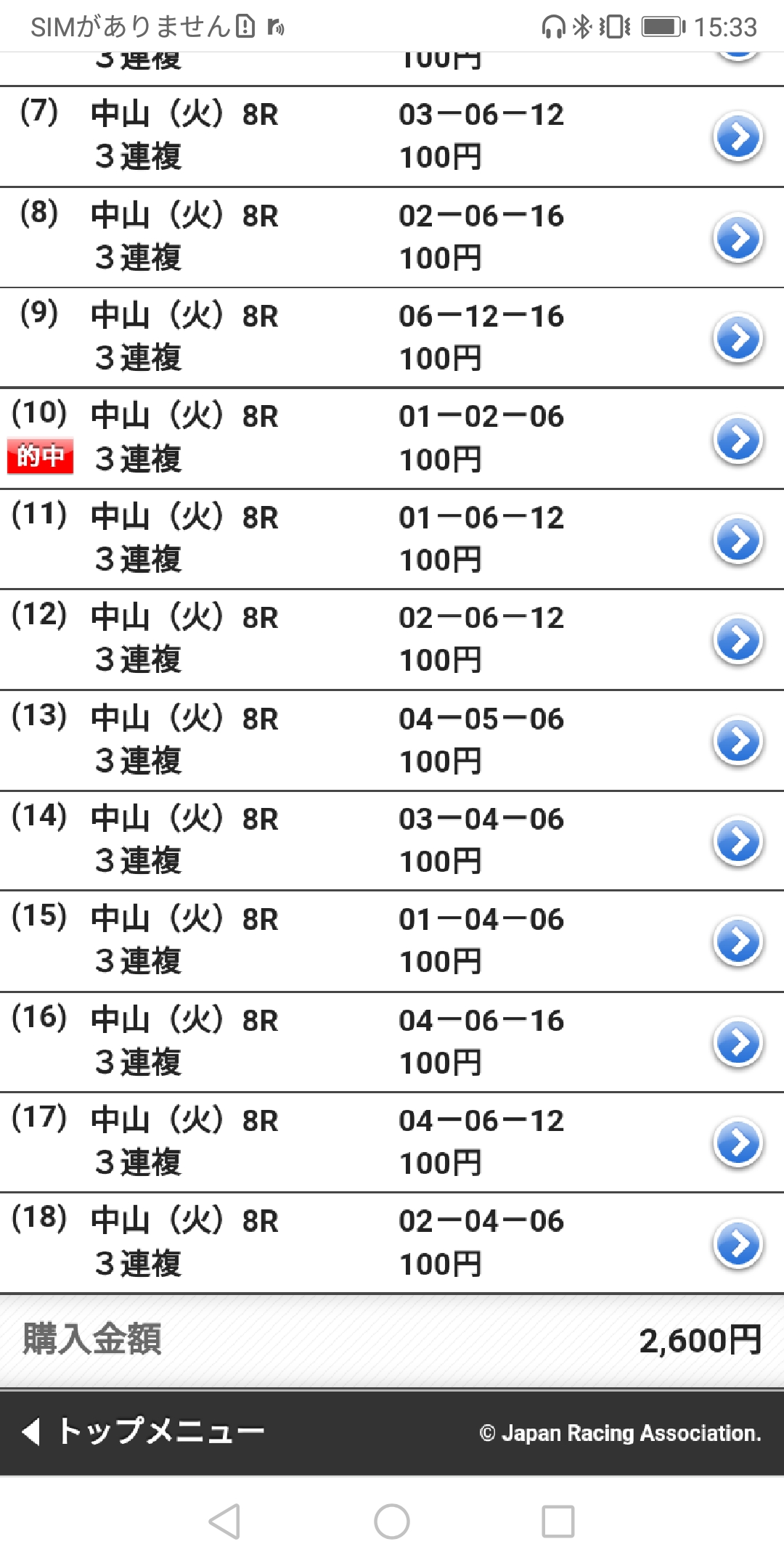View details of bet (12) 02-06-12
Viewport: 784px width, 1568px height.
(738, 640)
